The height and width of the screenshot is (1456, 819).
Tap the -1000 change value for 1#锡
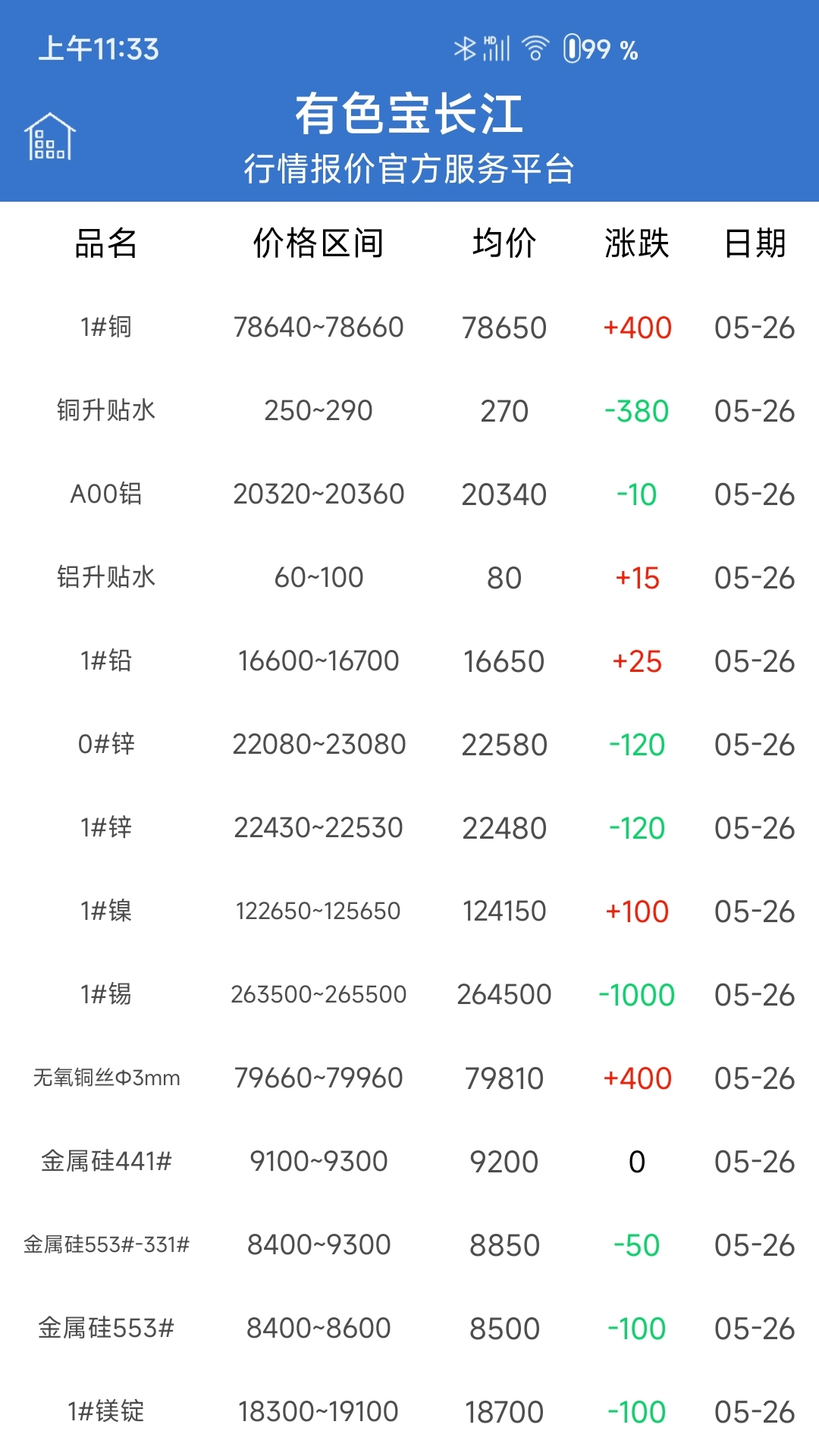click(x=637, y=994)
